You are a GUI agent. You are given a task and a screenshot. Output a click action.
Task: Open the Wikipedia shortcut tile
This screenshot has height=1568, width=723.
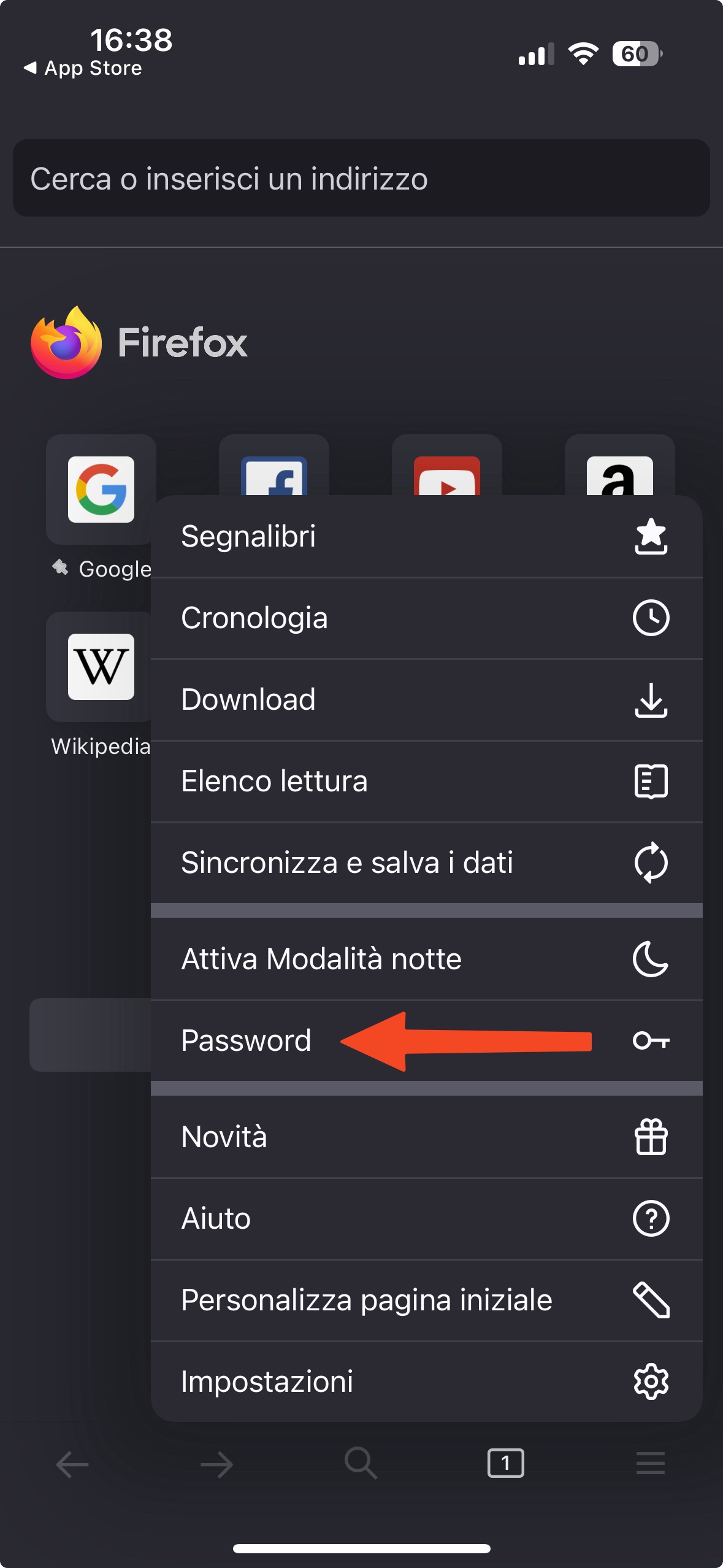[x=101, y=667]
